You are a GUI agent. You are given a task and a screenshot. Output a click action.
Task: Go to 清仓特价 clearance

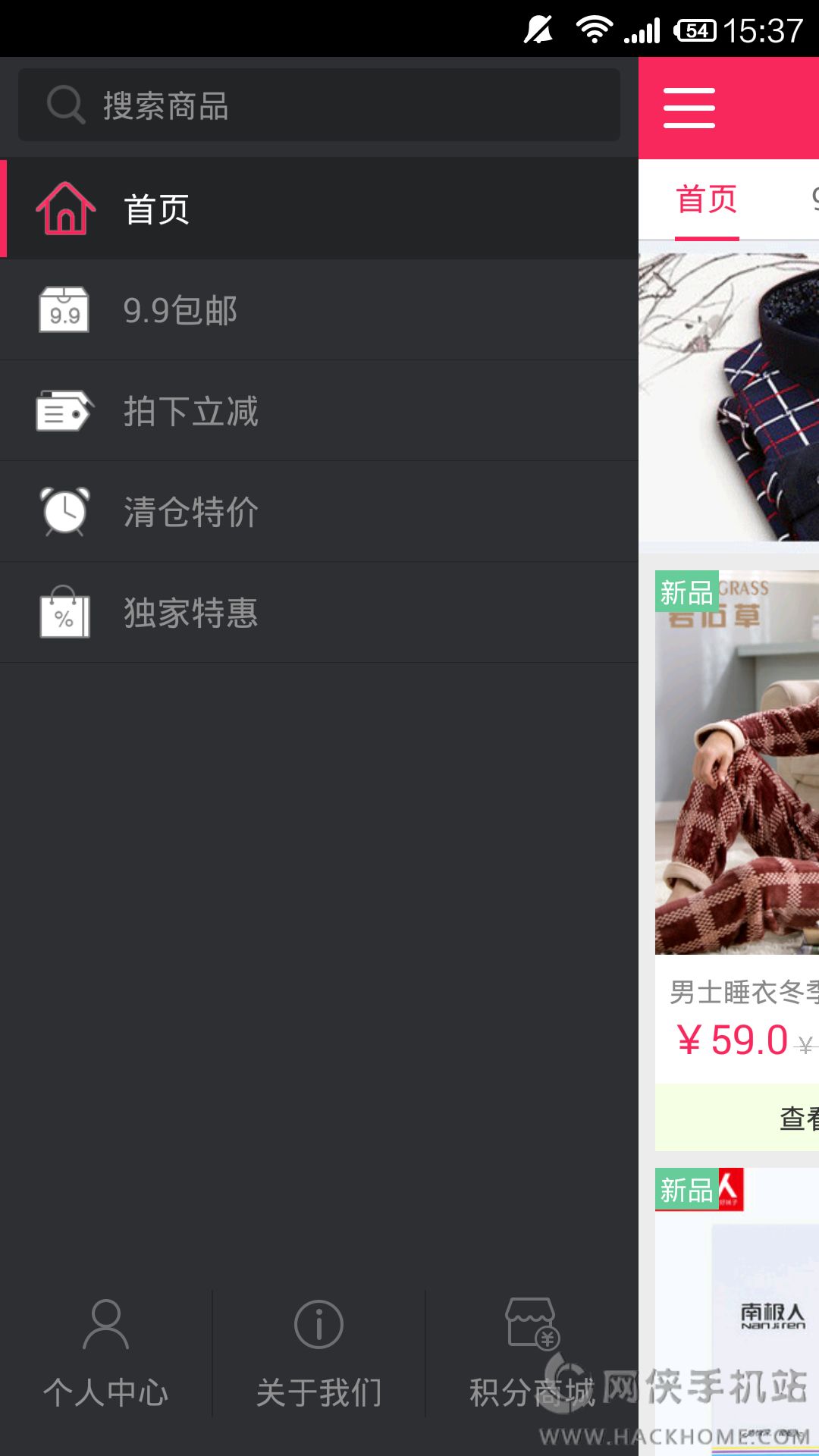[318, 512]
